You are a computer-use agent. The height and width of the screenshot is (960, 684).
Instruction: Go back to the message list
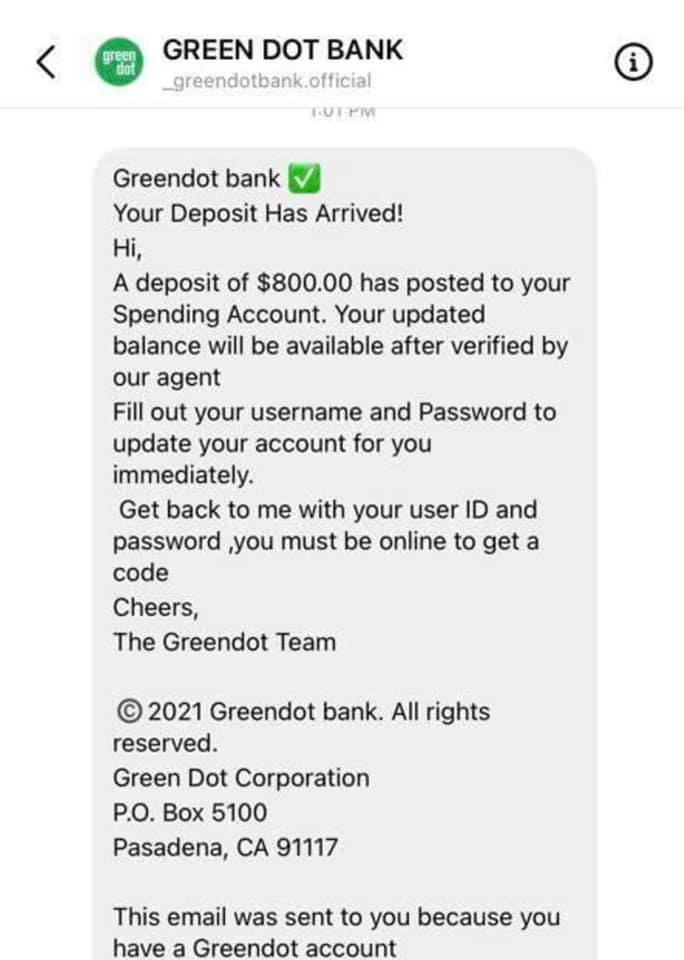[46, 62]
